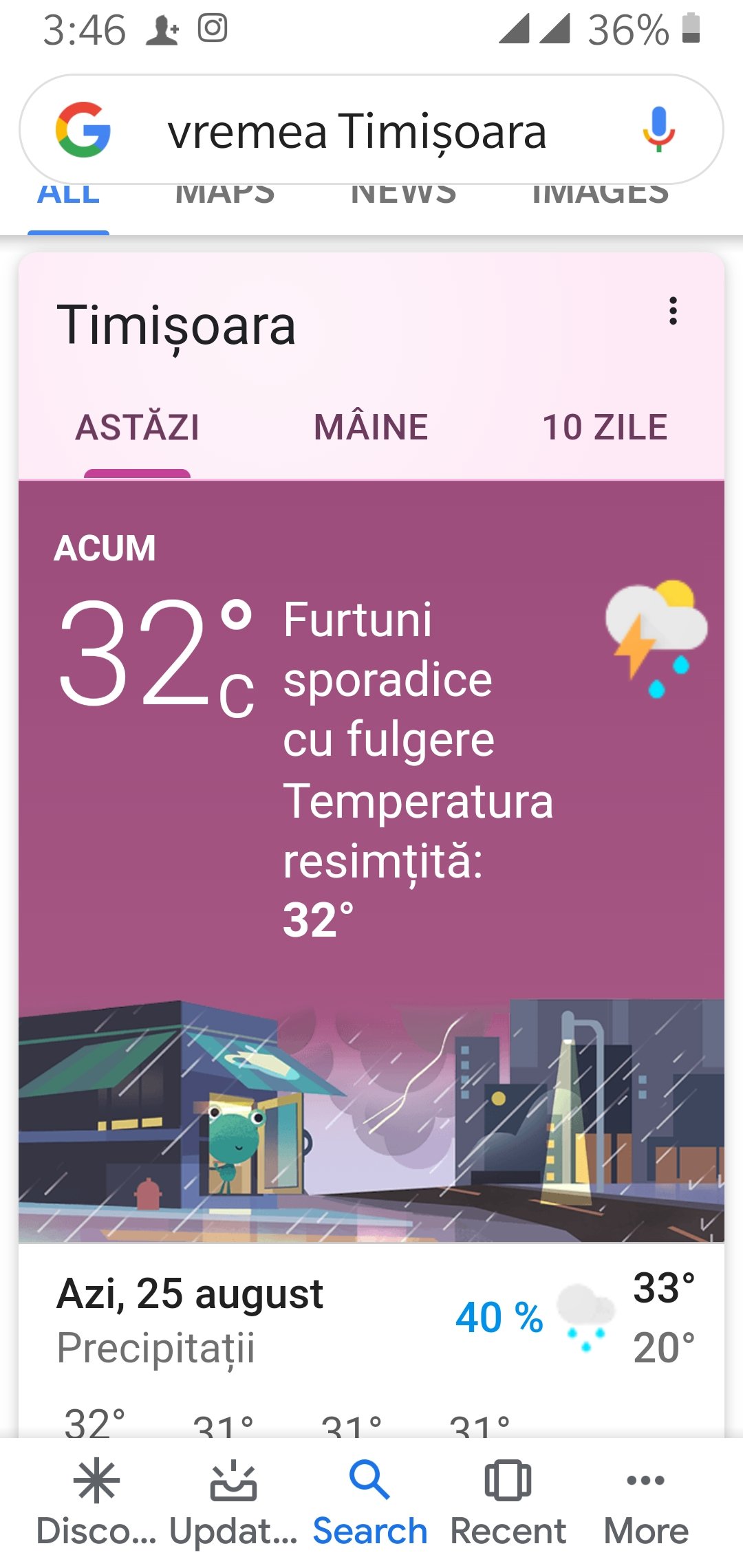View the 10 ZILE forecast tab
743x1568 pixels.
[x=605, y=427]
